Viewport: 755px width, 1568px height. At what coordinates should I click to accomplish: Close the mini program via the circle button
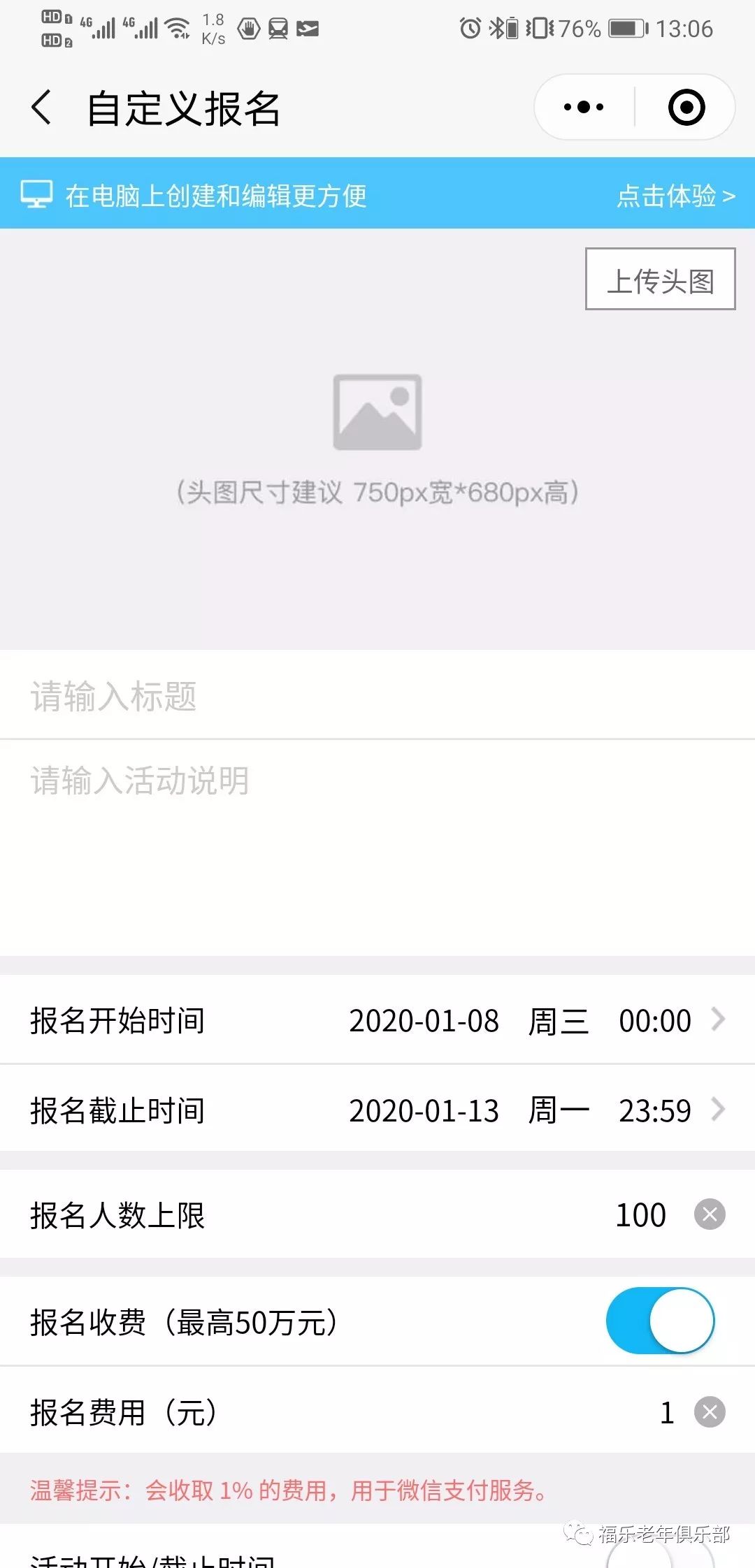pyautogui.click(x=684, y=106)
